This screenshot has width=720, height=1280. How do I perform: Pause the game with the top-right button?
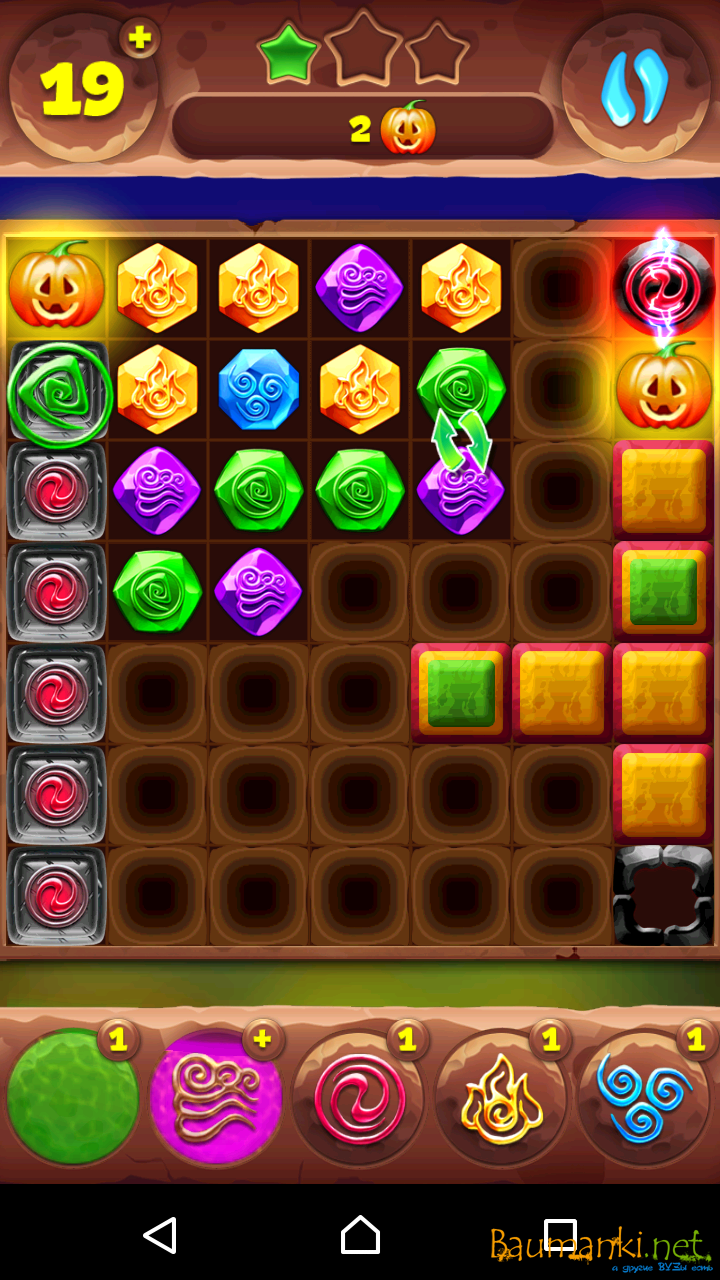click(635, 87)
